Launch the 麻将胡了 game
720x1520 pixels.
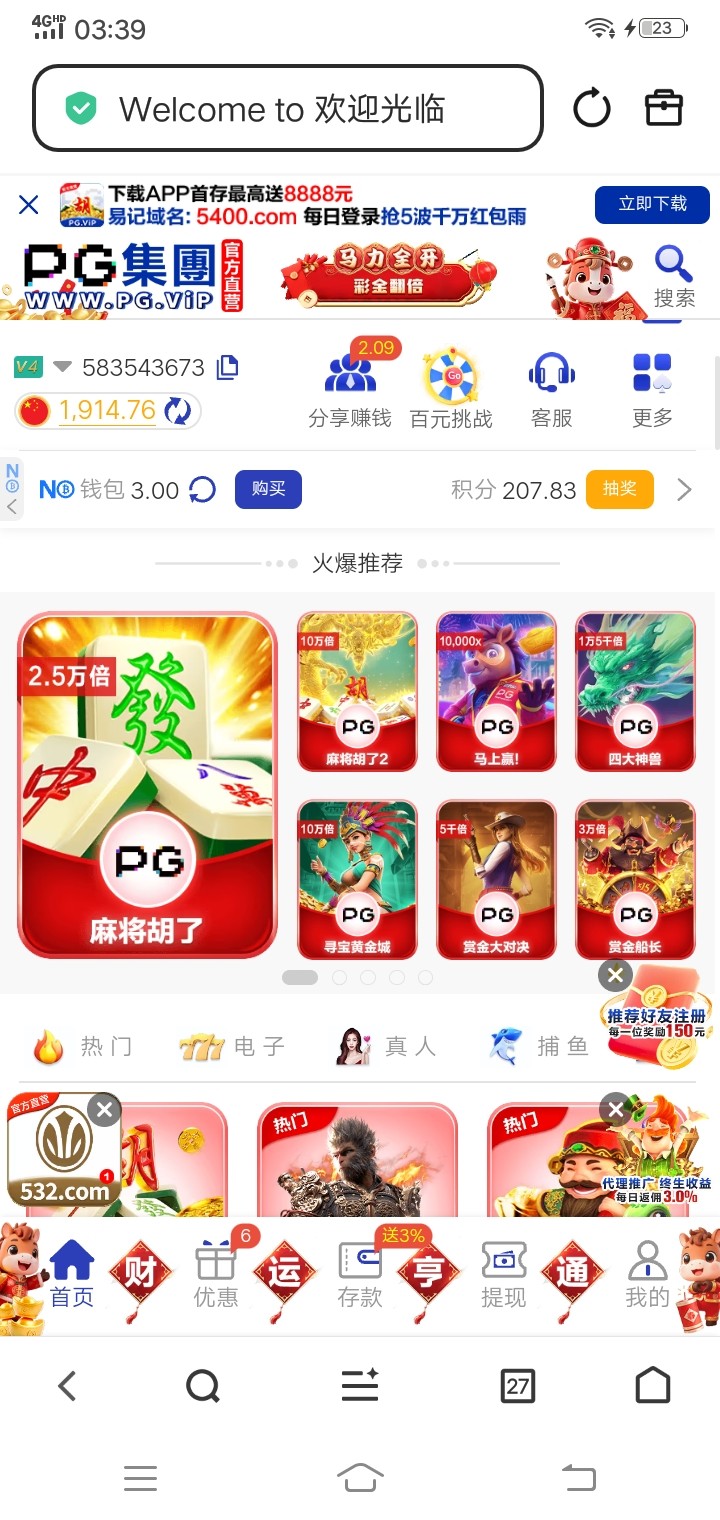147,785
